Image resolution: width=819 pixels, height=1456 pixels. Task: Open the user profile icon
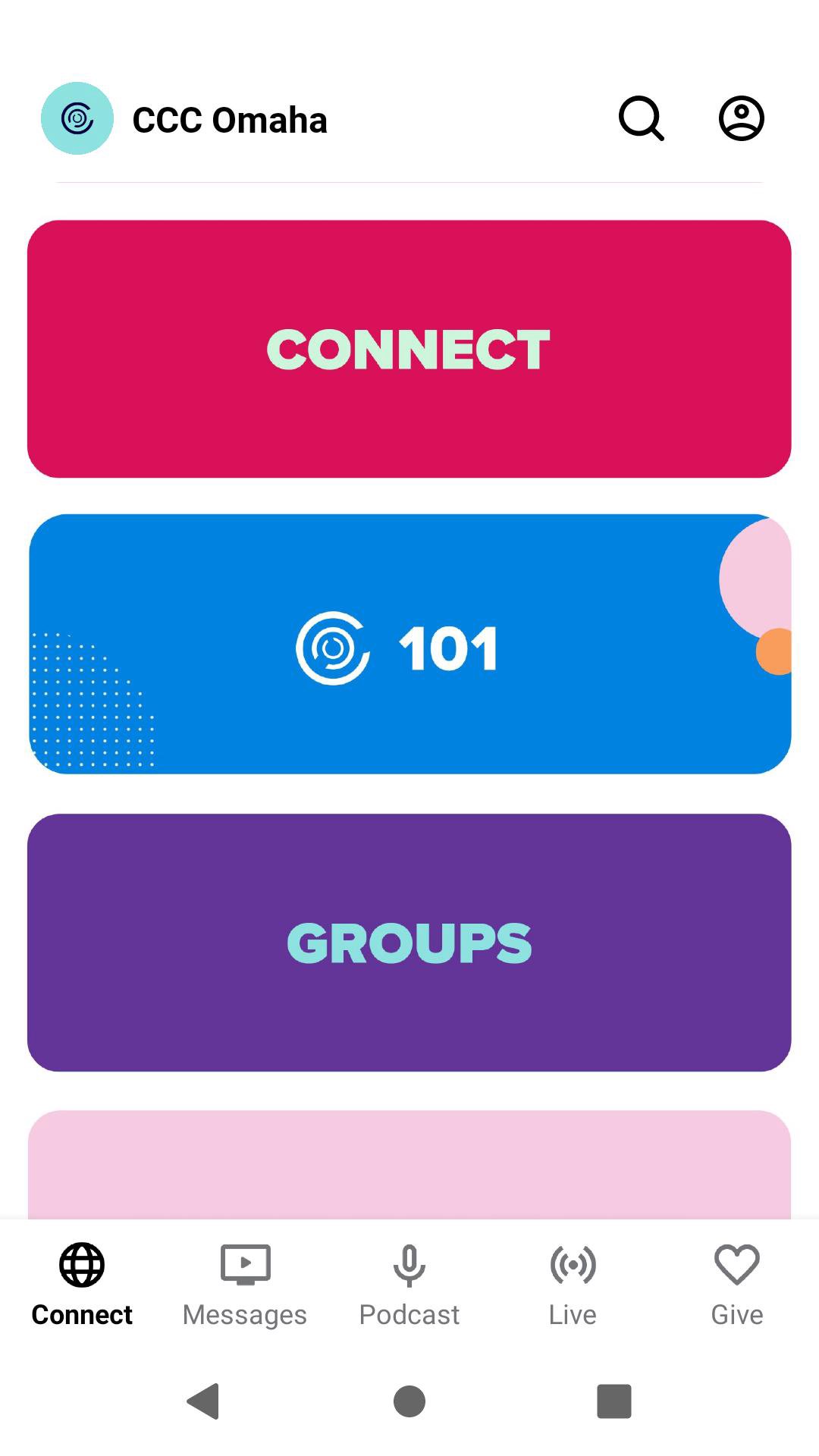coord(741,118)
